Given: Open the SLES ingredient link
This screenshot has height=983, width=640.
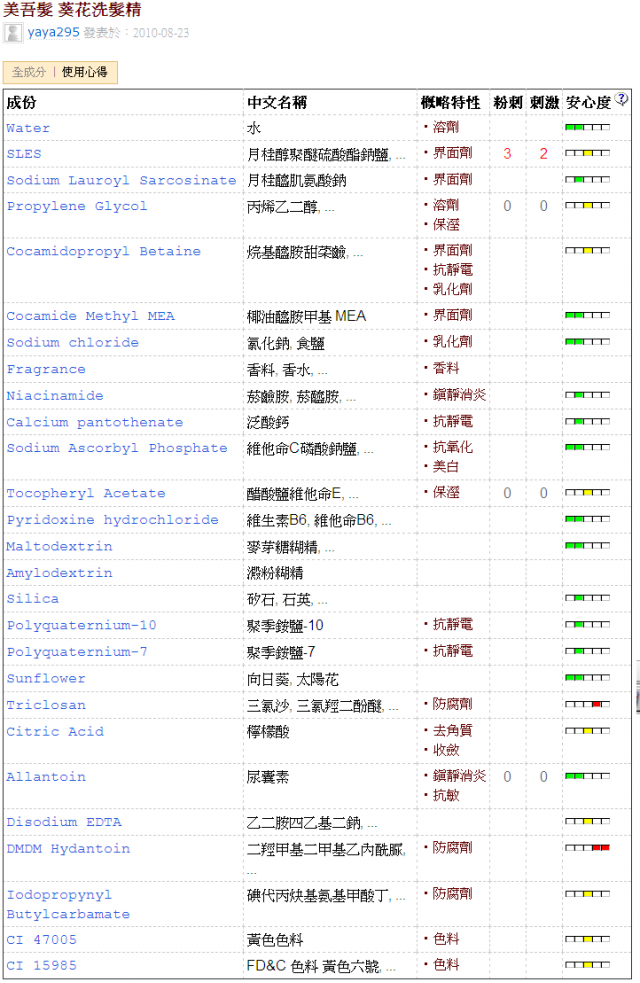Looking at the screenshot, I should coord(24,154).
